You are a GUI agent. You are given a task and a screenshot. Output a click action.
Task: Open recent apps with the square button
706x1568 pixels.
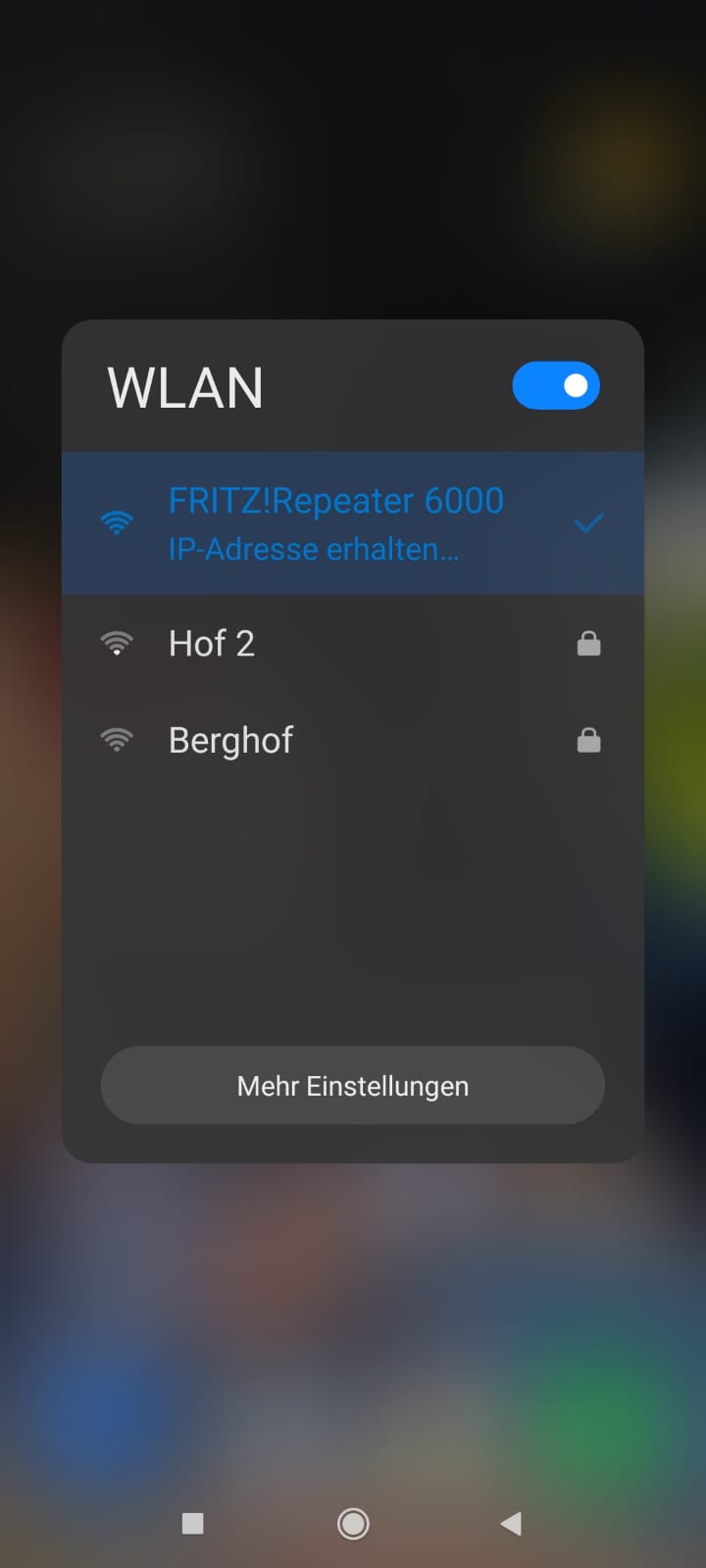click(x=193, y=1523)
